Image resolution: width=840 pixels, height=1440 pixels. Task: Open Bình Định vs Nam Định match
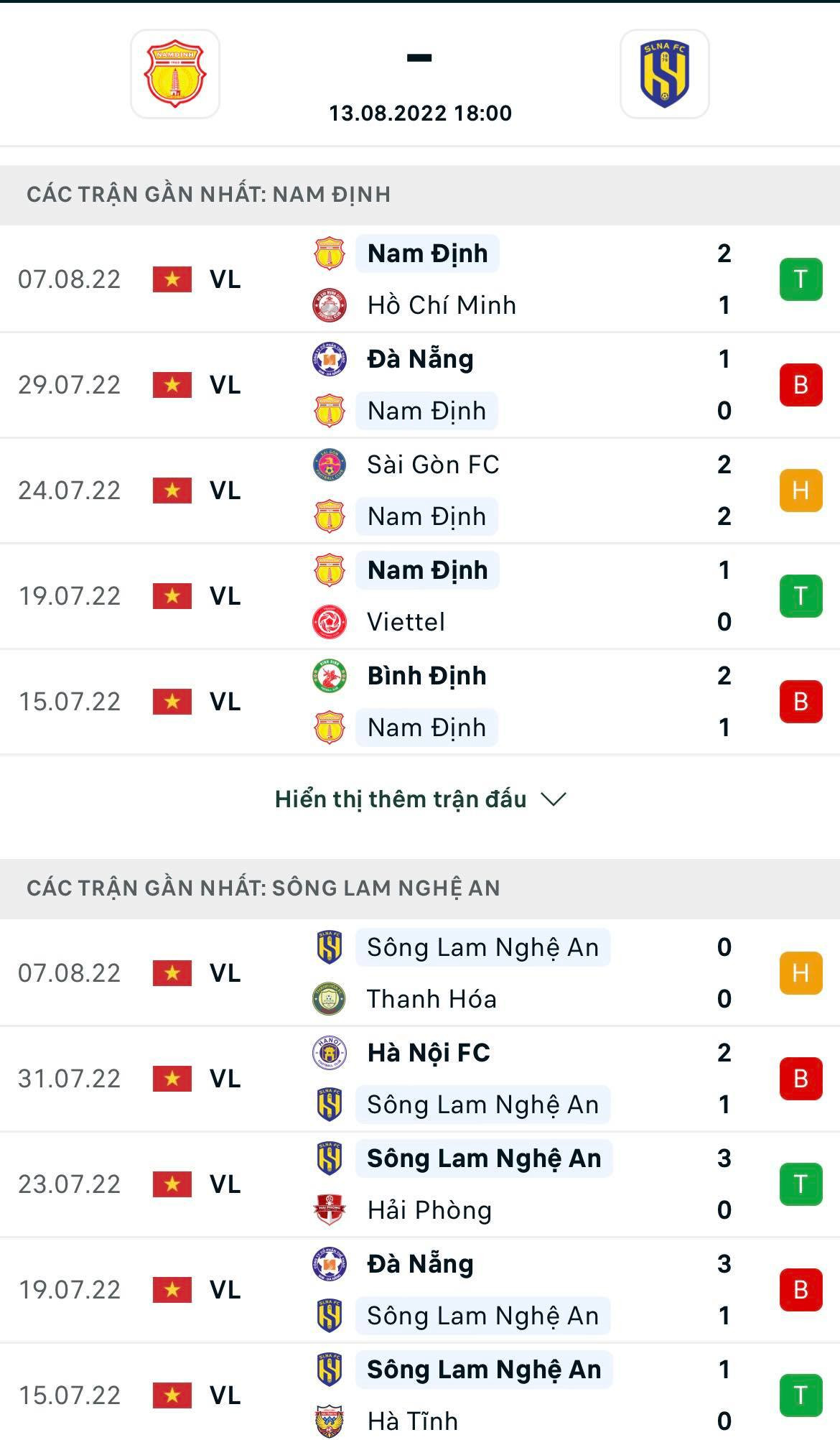(x=420, y=701)
